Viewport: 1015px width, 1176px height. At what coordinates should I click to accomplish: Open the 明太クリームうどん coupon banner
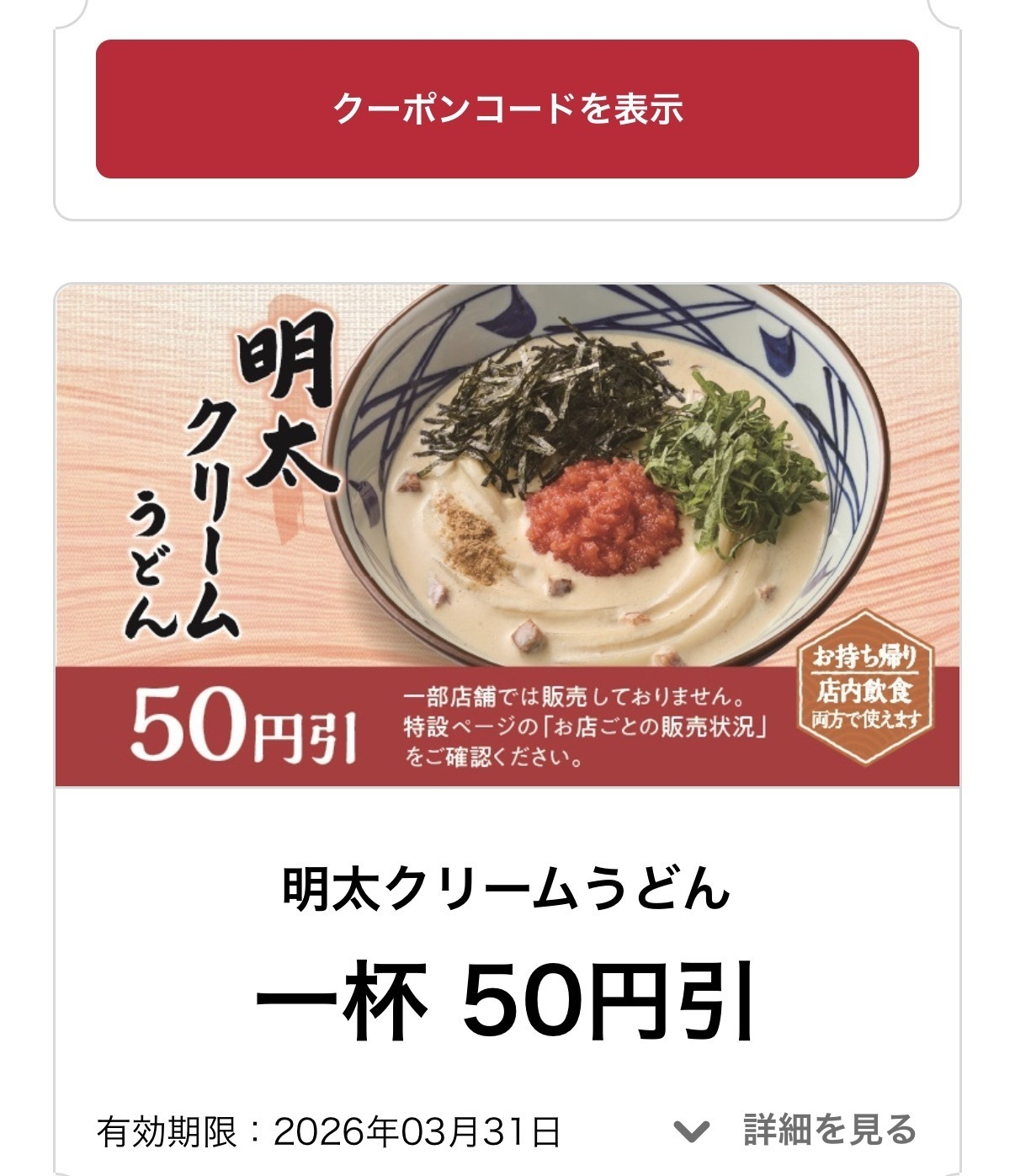pos(507,535)
